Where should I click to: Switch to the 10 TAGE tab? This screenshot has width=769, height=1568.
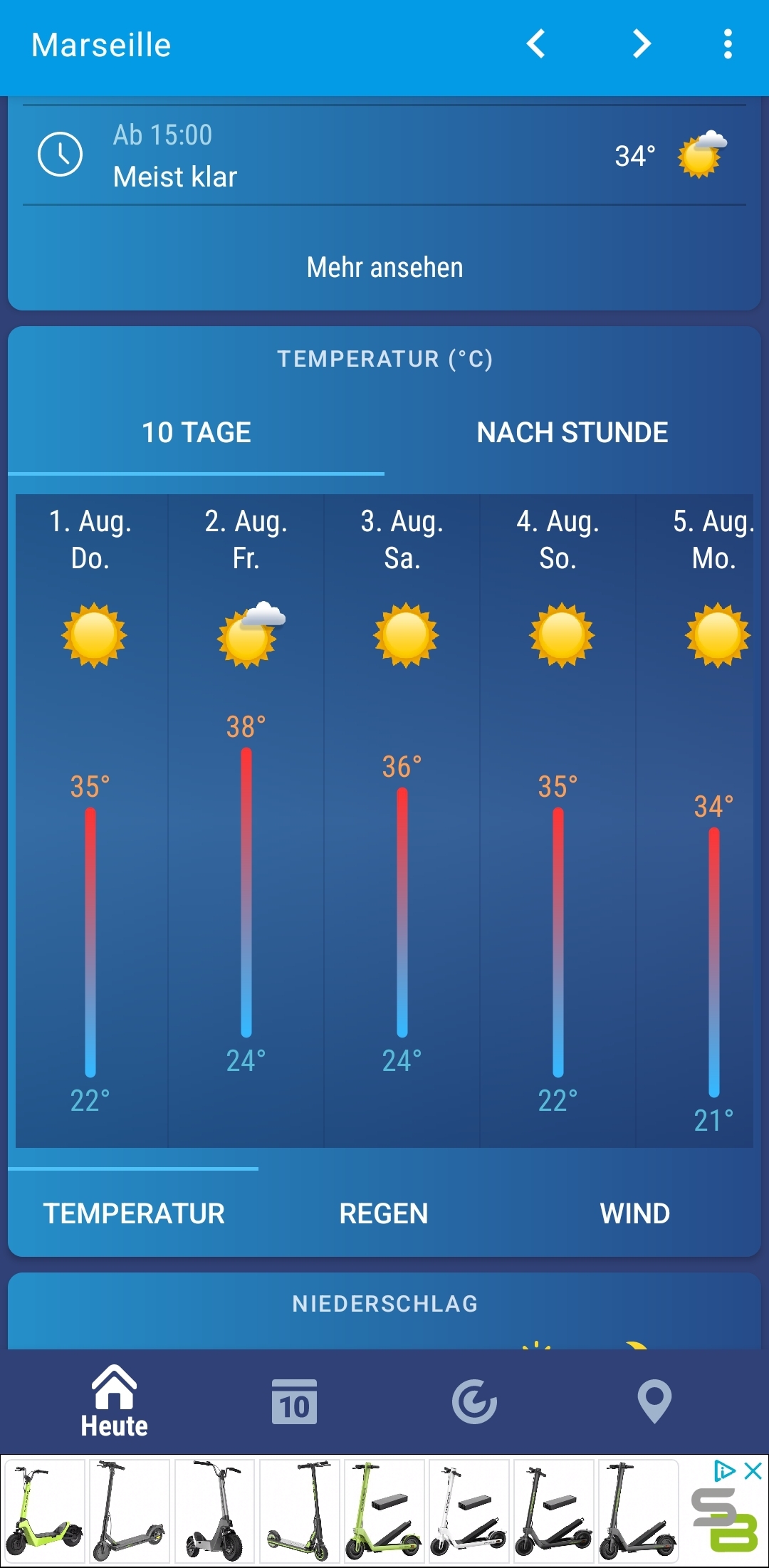point(197,433)
